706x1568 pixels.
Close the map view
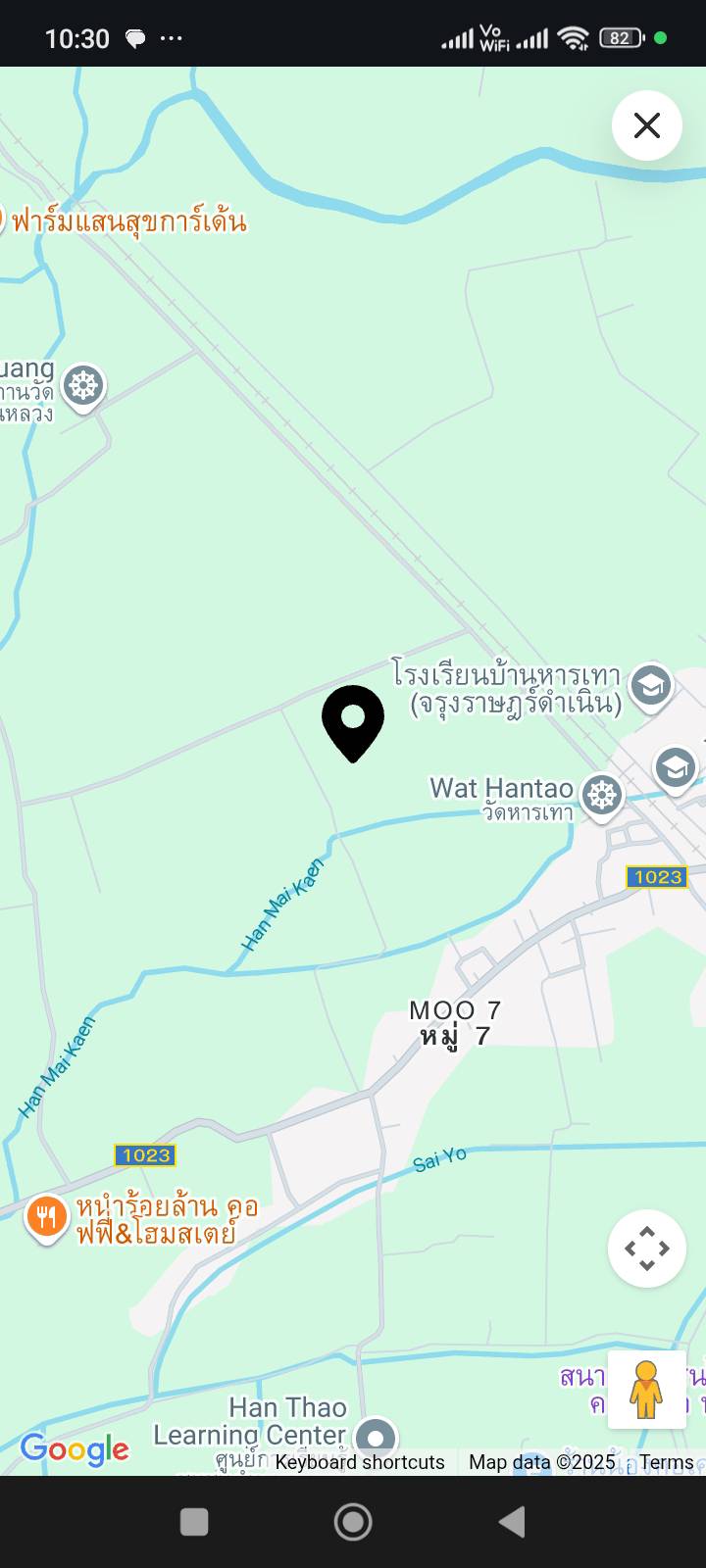(x=646, y=125)
